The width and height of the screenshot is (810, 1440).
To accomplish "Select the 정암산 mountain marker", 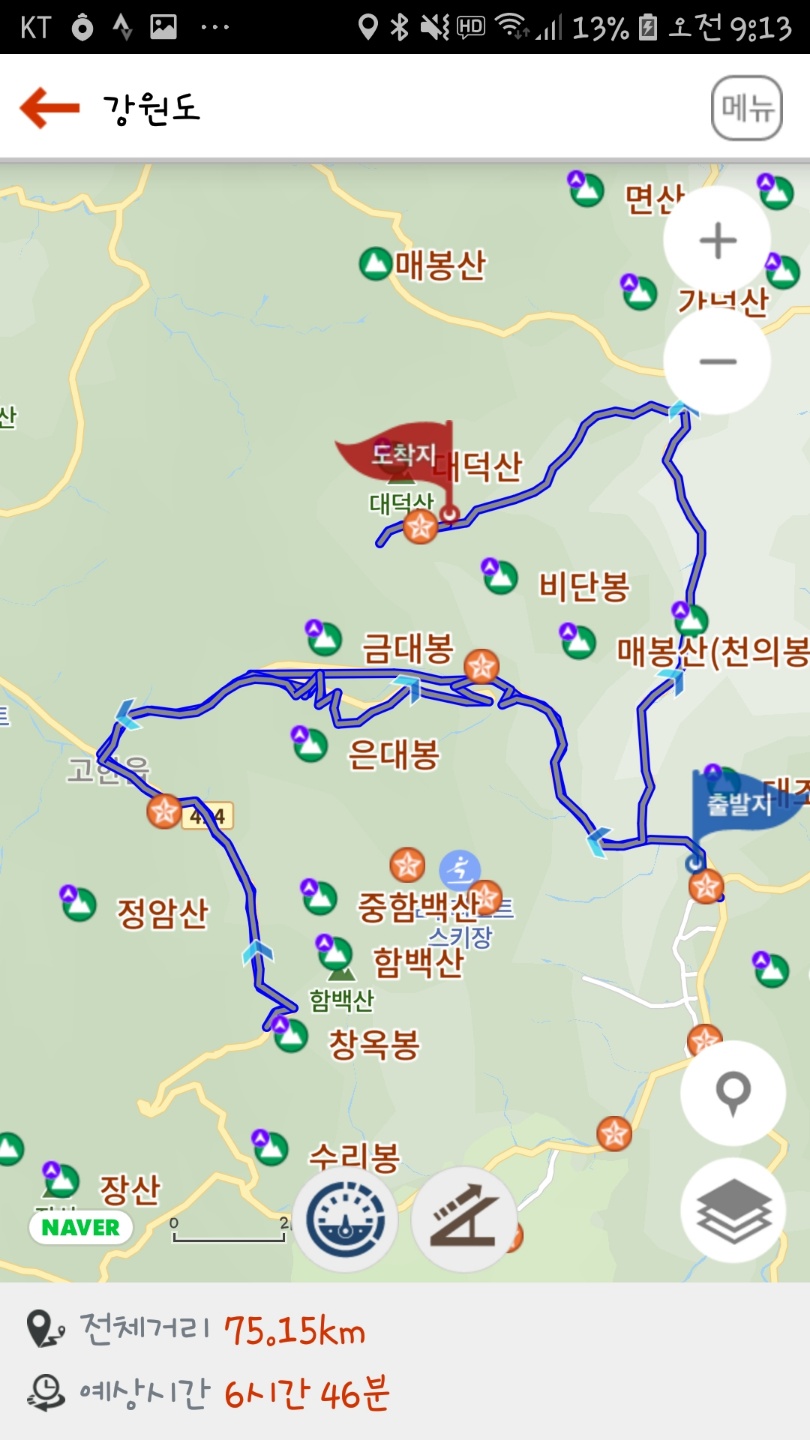I will (x=79, y=904).
